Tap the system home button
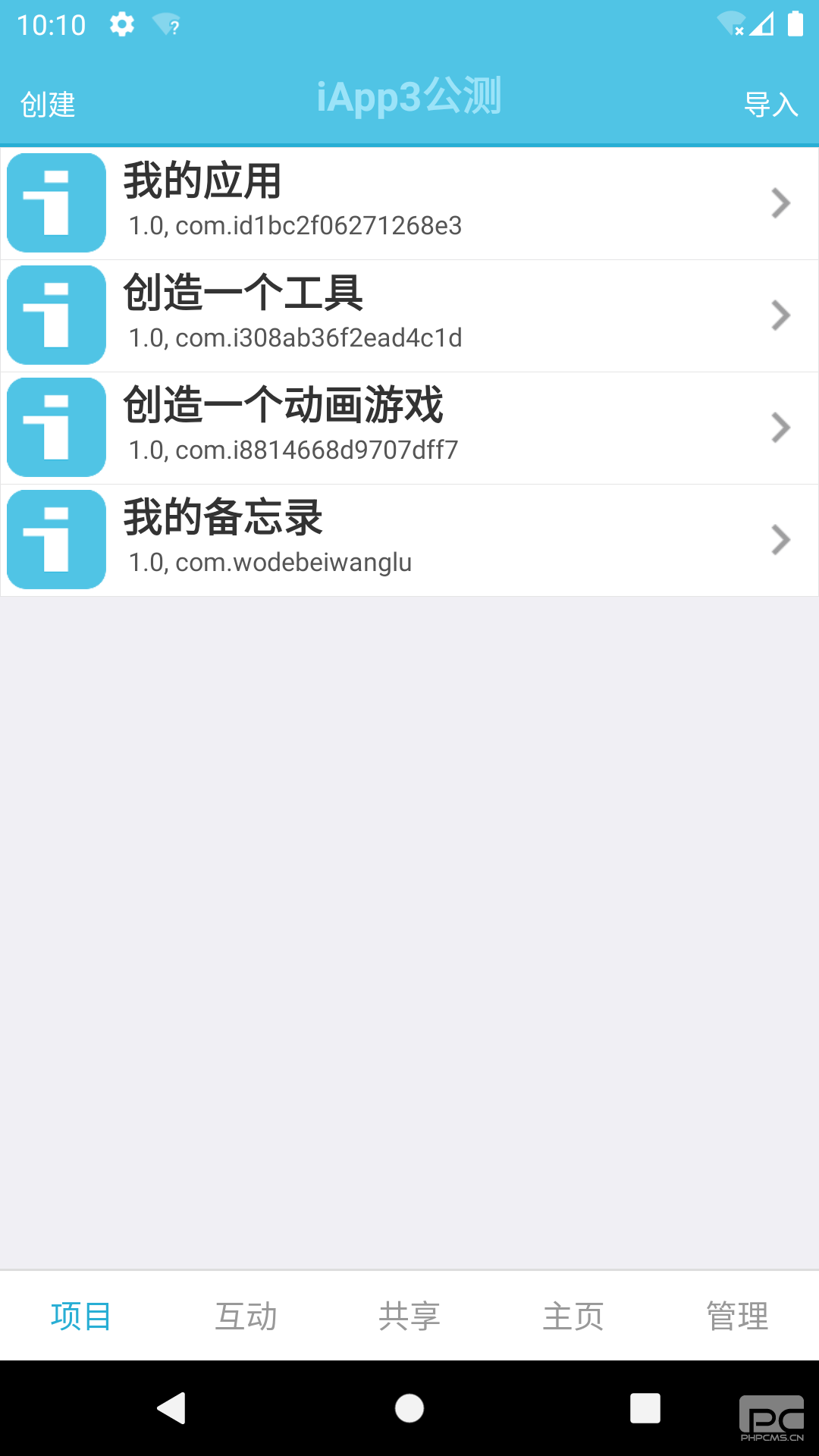The image size is (819, 1456). click(409, 1408)
